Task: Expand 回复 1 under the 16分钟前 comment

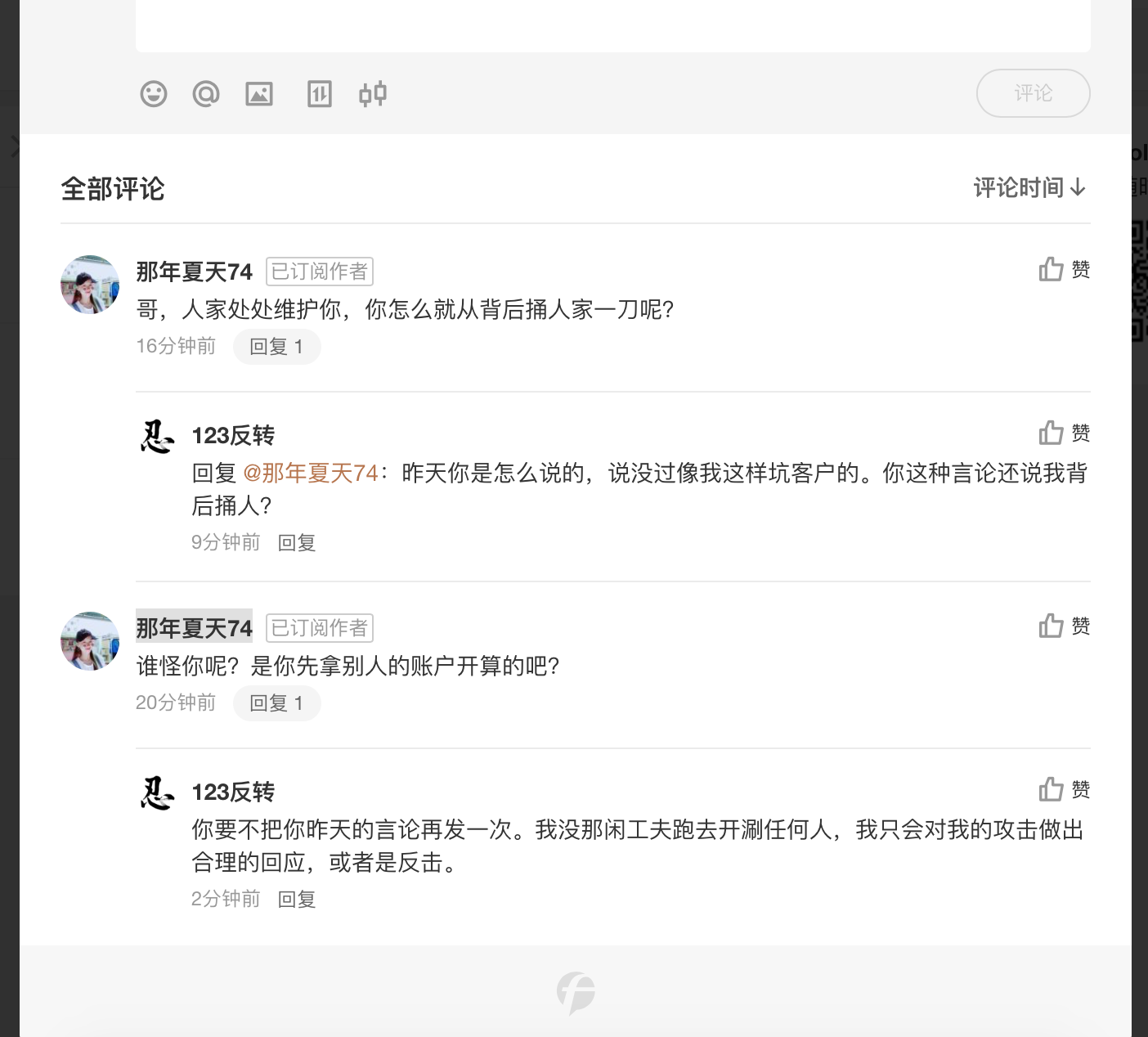Action: (x=276, y=347)
